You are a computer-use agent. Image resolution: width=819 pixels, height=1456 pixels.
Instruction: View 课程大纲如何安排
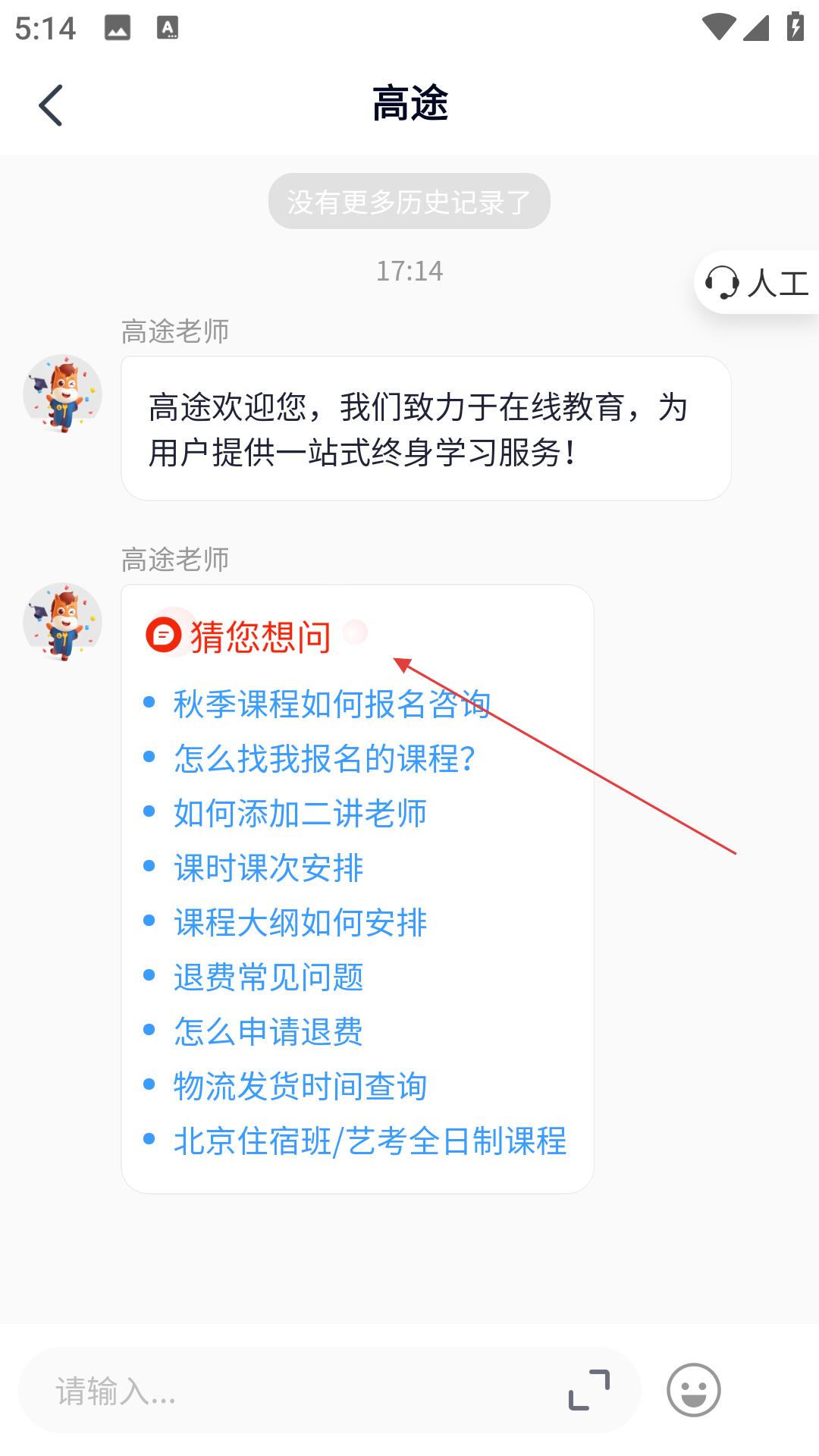pos(300,922)
